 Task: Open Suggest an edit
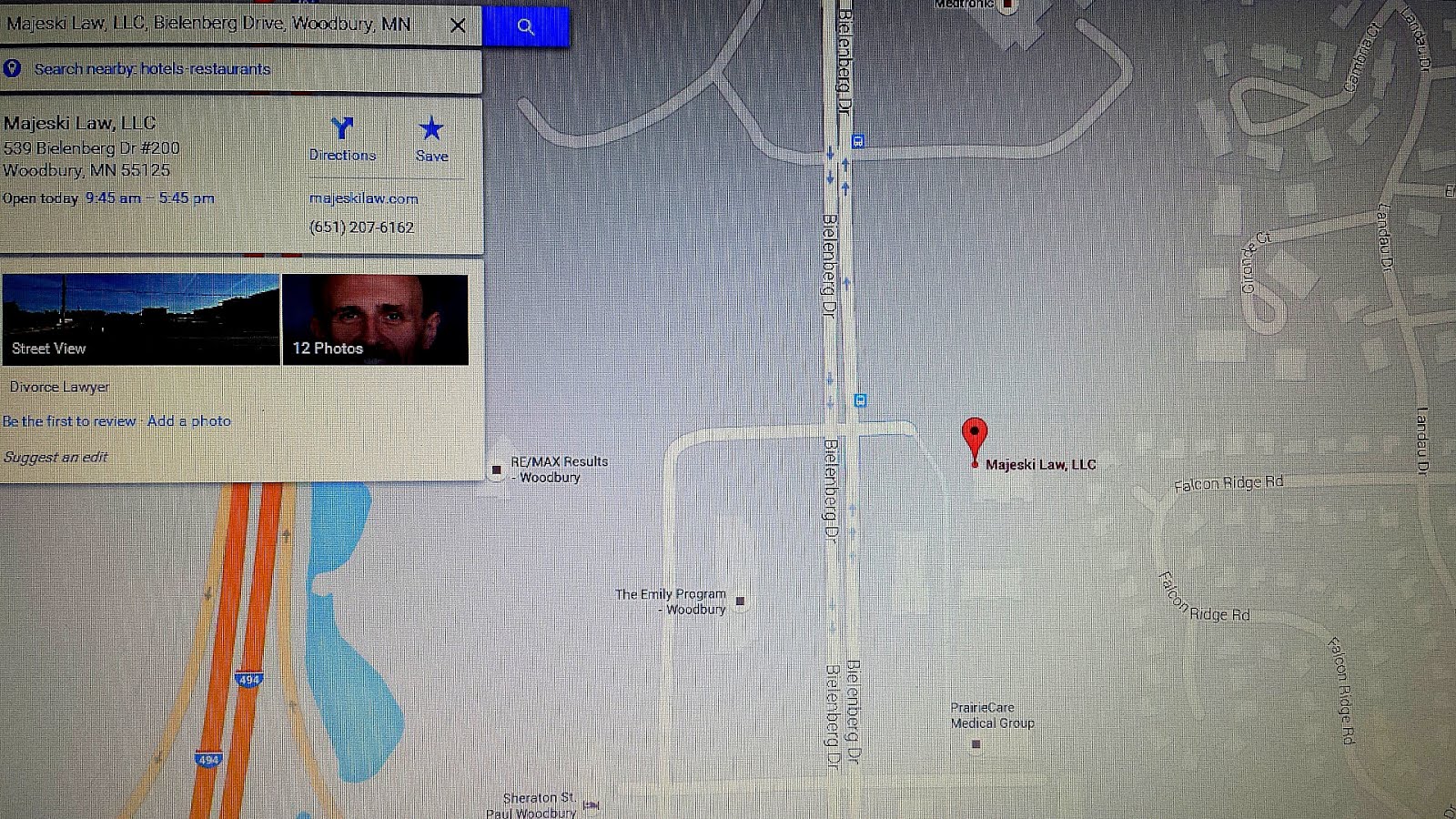tap(56, 457)
